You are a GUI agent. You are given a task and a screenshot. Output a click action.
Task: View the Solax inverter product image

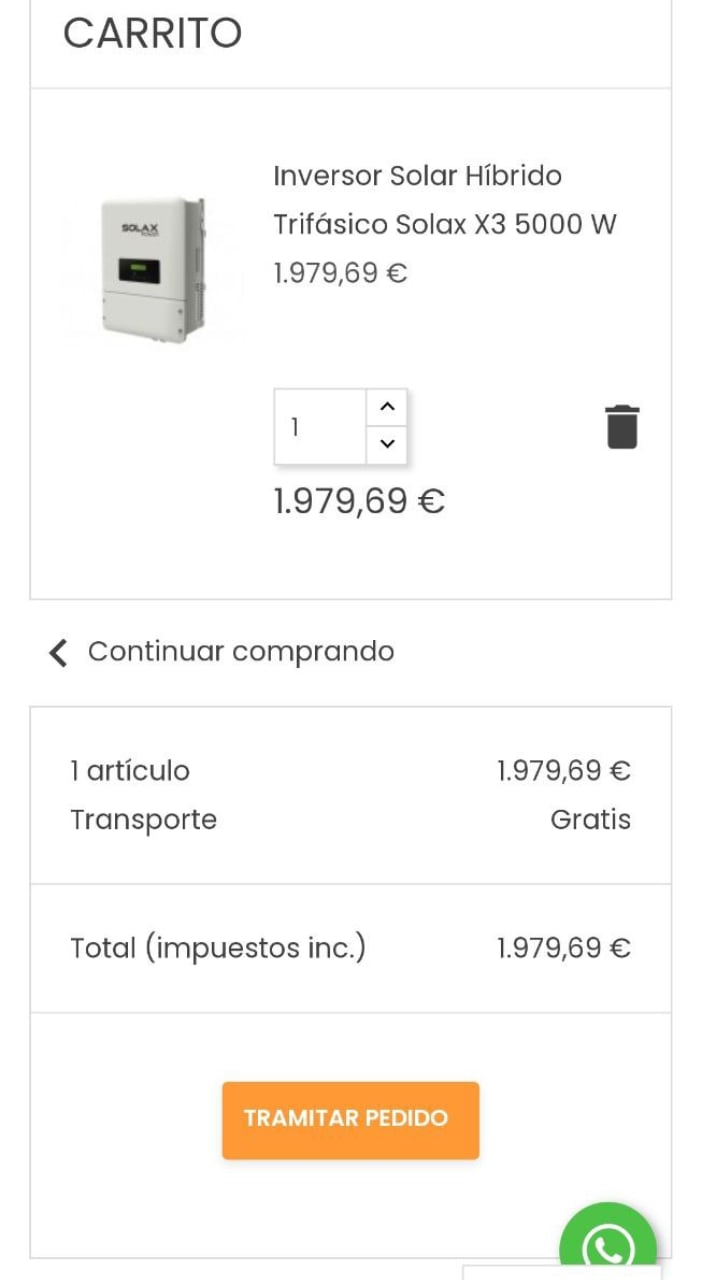152,270
